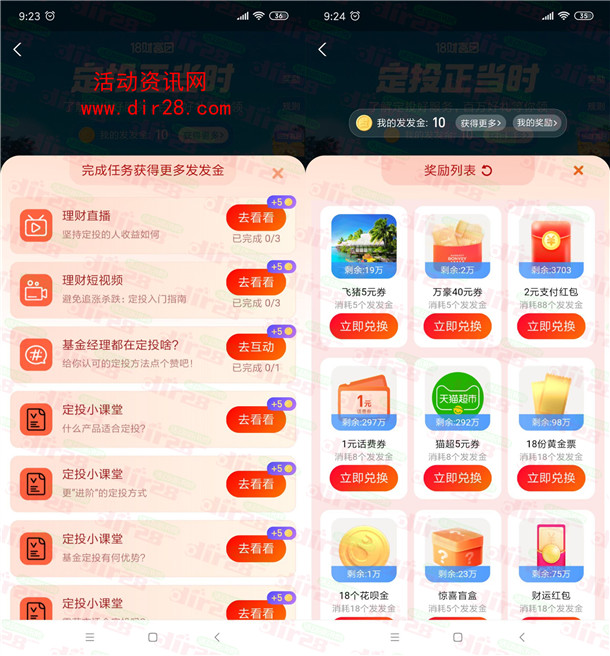Close the 奖励列表 reward panel
The width and height of the screenshot is (610, 656).
(x=578, y=171)
